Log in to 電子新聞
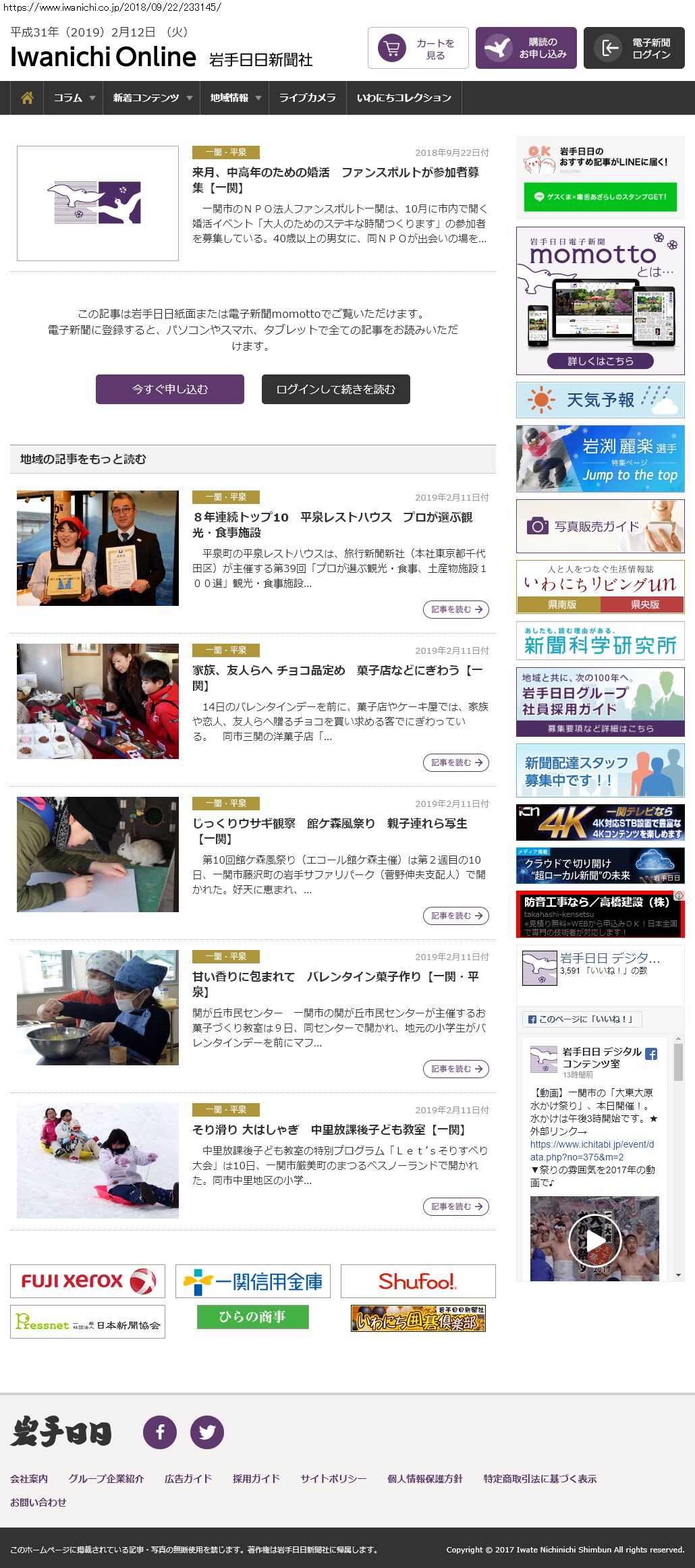Screen dimensions: 695x1568 pos(634,48)
